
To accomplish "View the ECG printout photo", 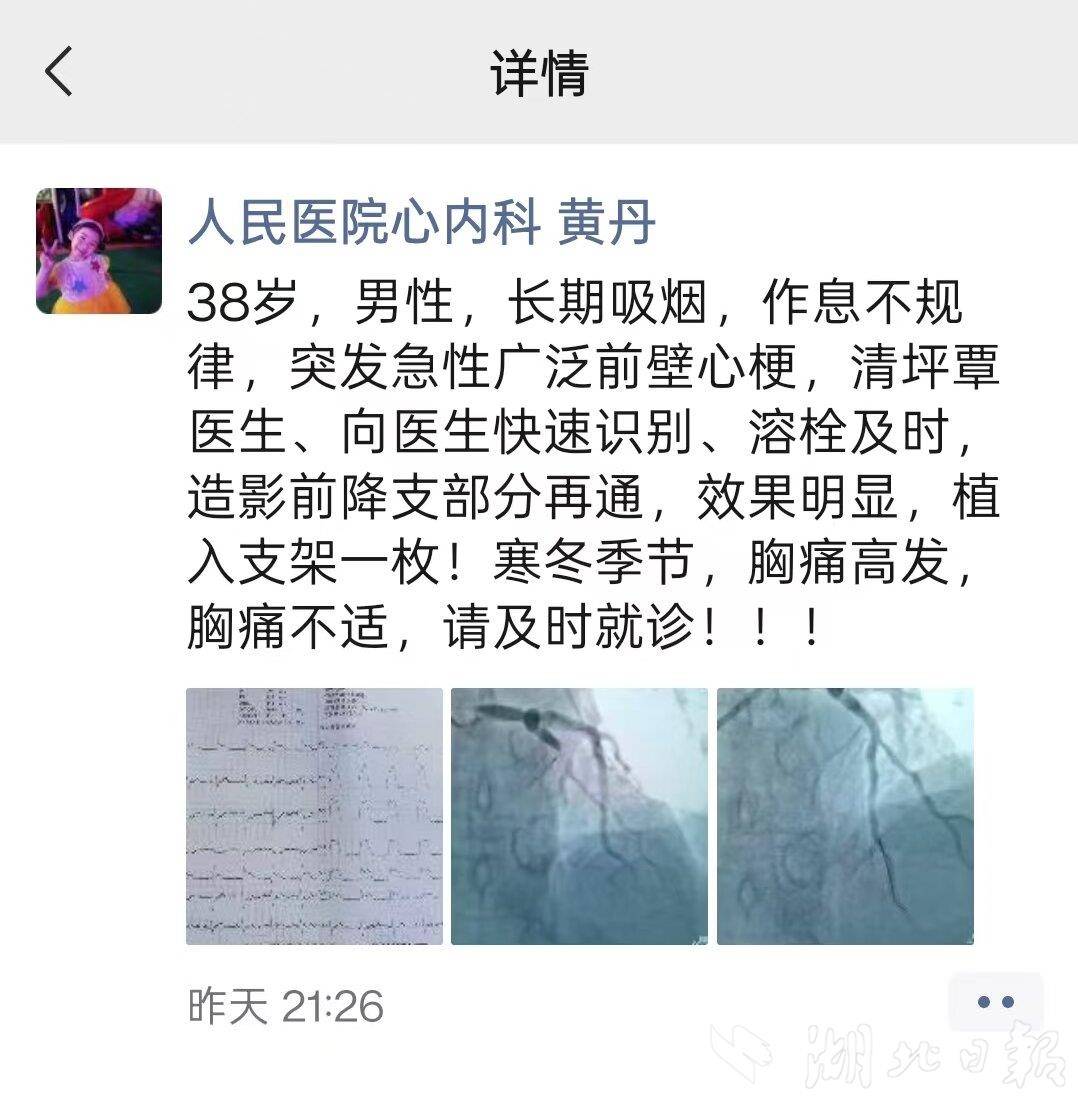I will pos(314,816).
